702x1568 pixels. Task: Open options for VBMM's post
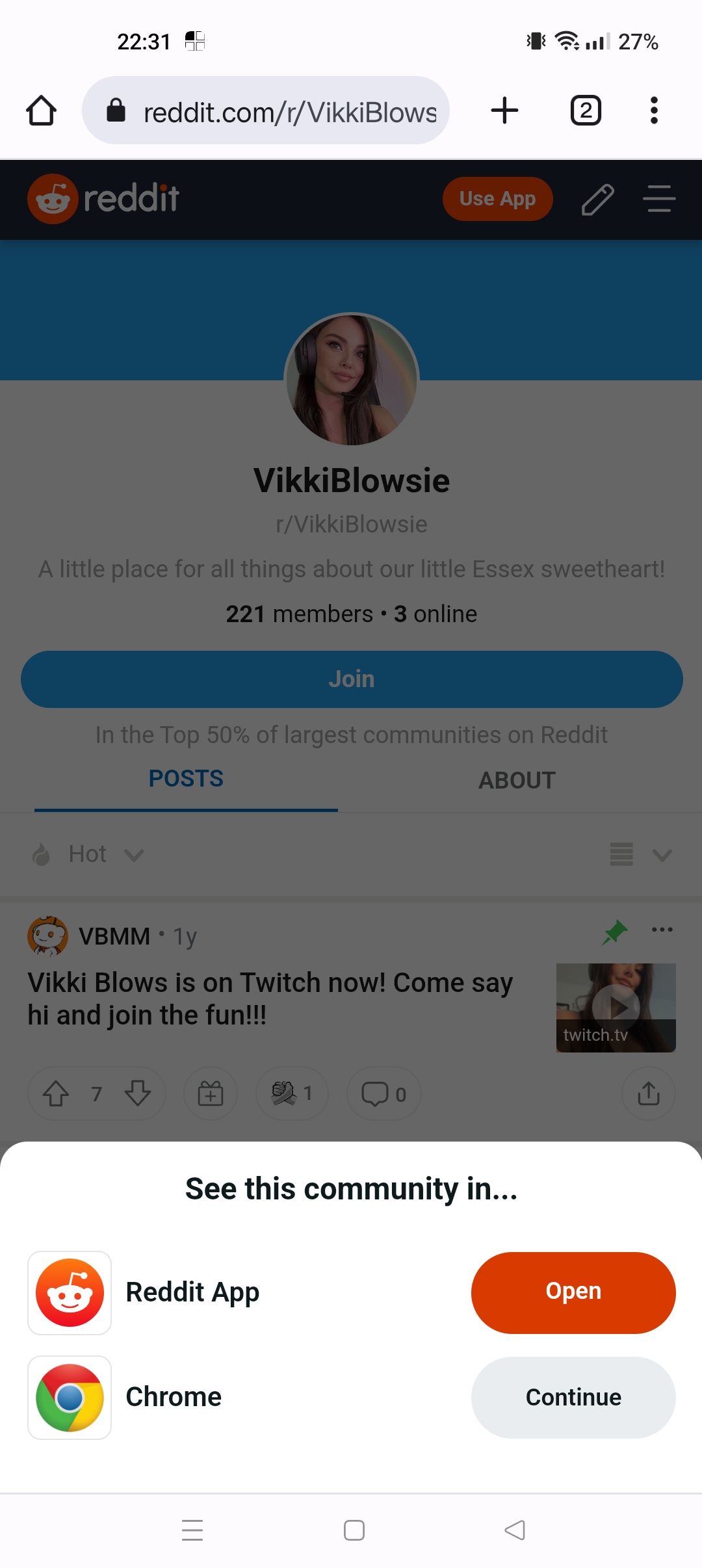[x=662, y=930]
